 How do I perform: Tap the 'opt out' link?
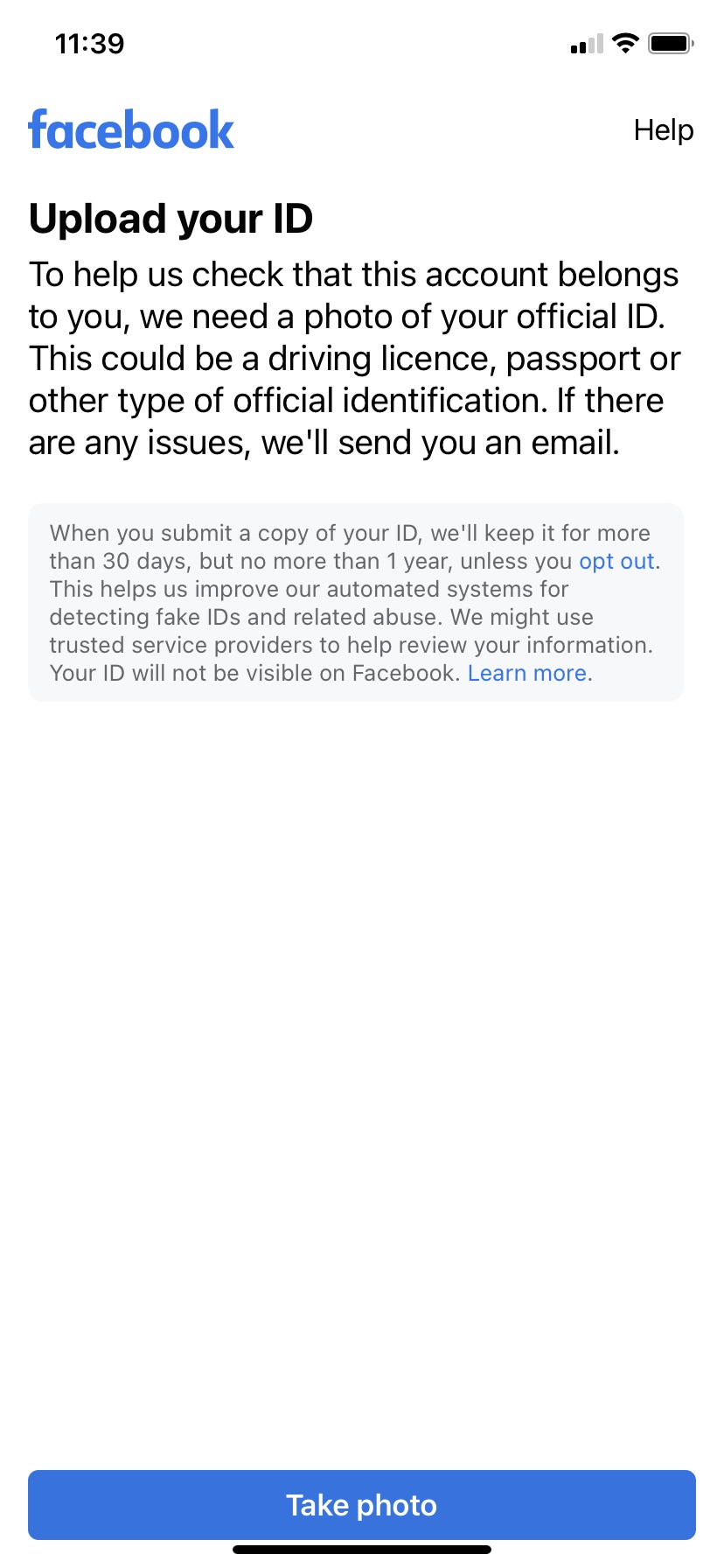[616, 562]
